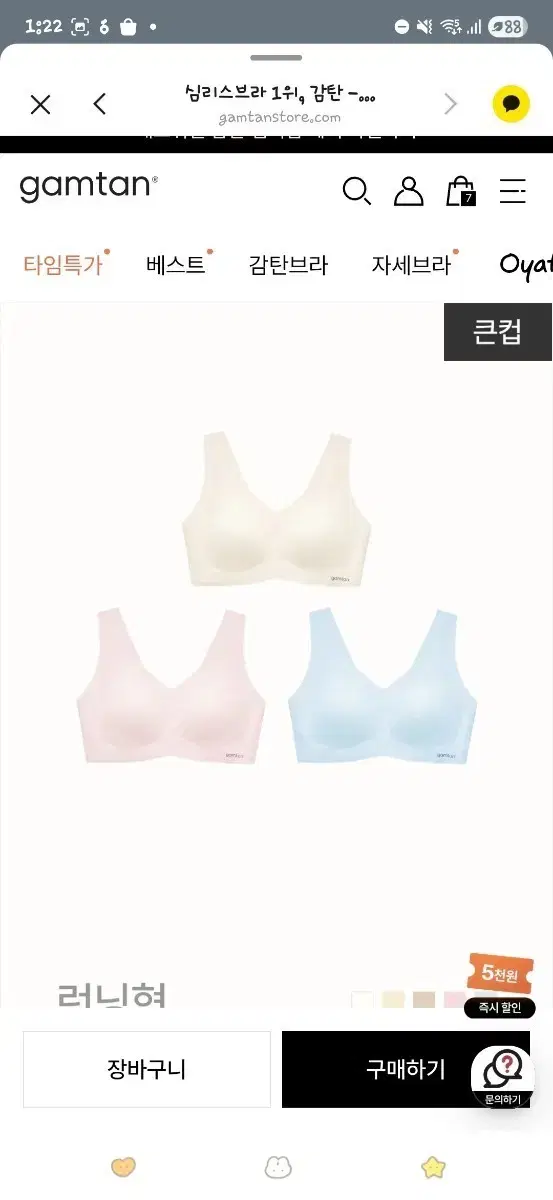Add the item with 장바구니 button
This screenshot has width=553, height=1200.
147,1069
